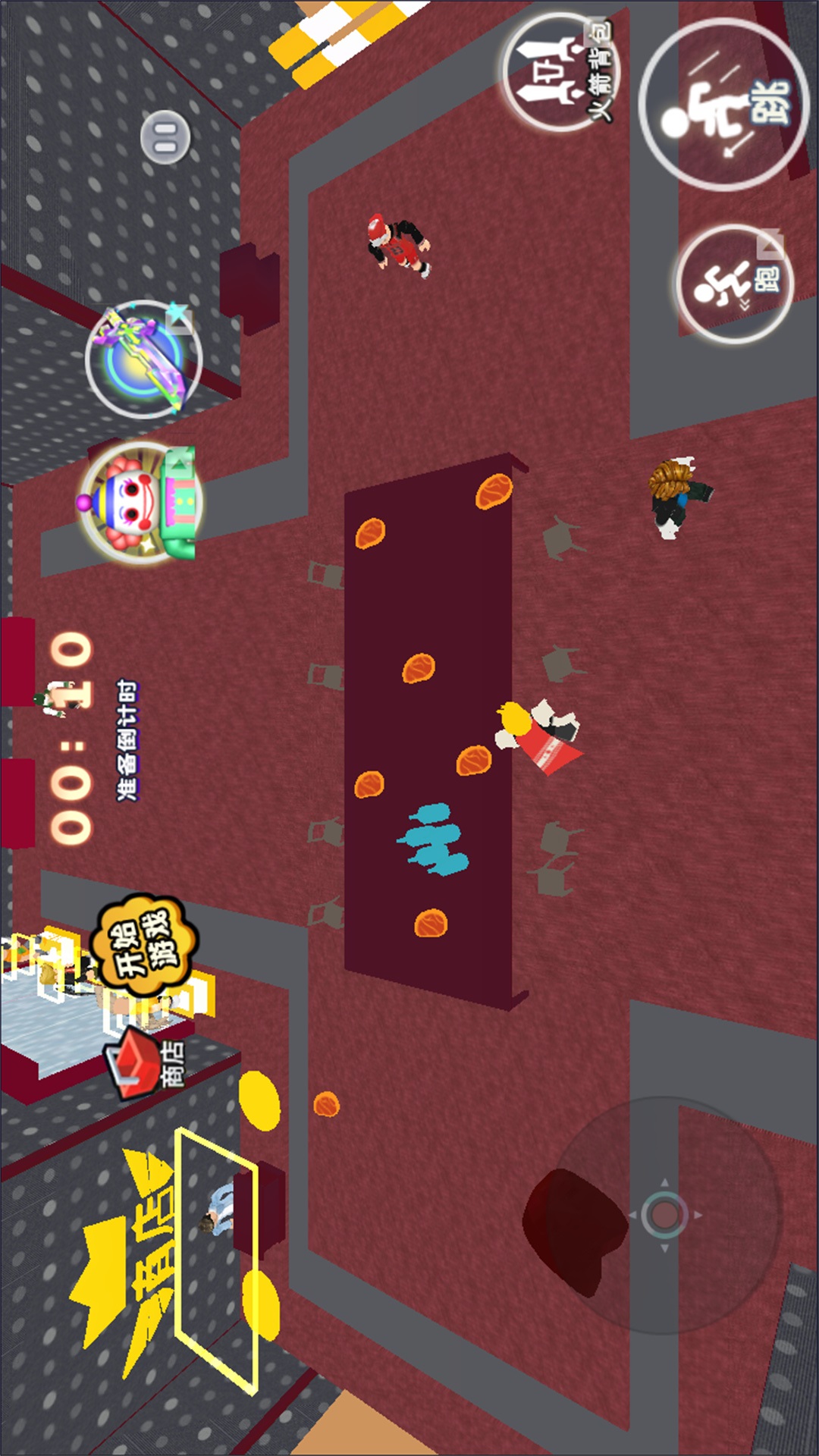This screenshot has height=1456, width=819.
Task: Tap the virtual joystick
Action: [664, 1215]
